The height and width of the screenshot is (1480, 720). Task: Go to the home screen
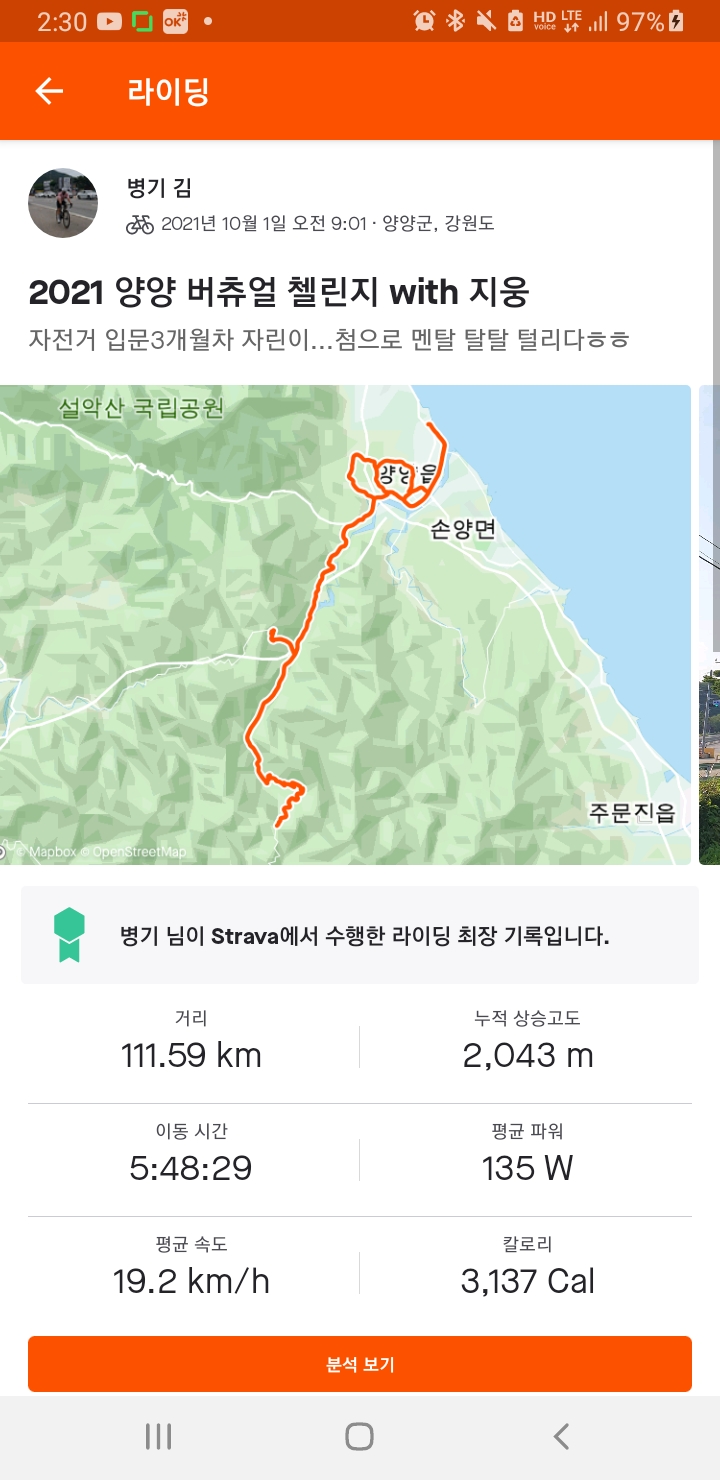point(359,1437)
